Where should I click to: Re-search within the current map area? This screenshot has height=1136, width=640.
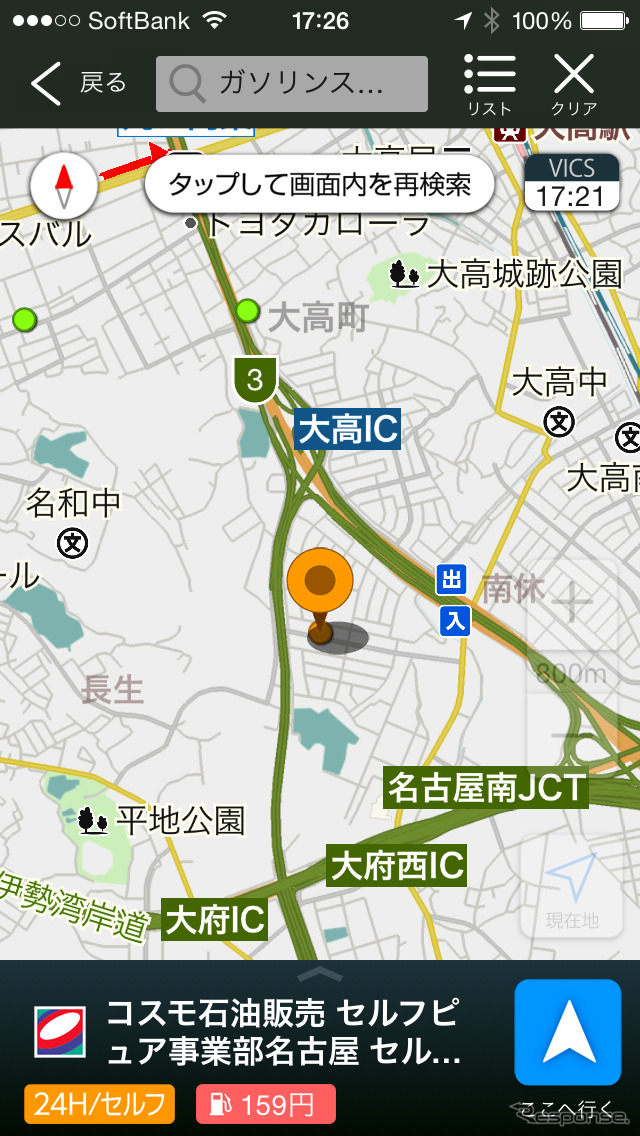[319, 184]
